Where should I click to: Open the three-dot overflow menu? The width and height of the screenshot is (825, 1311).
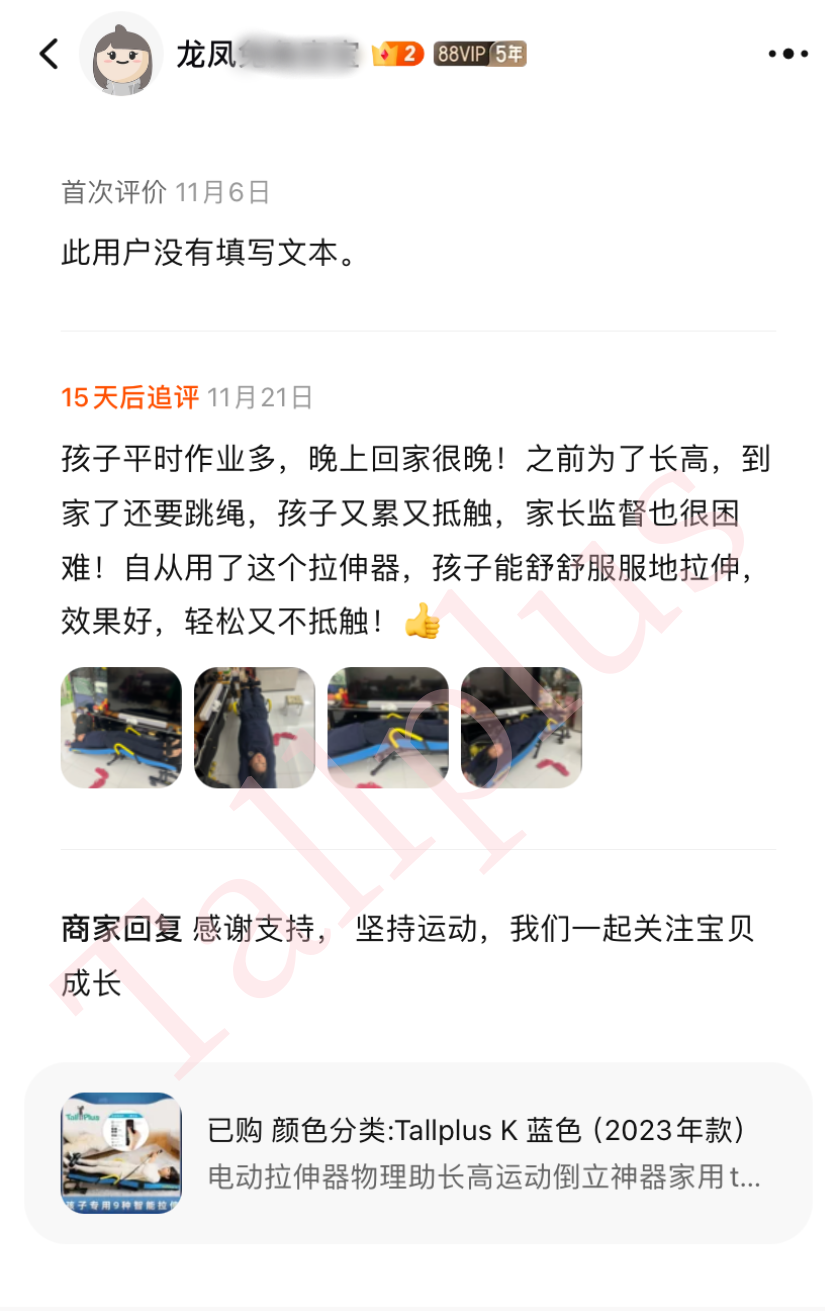(787, 54)
